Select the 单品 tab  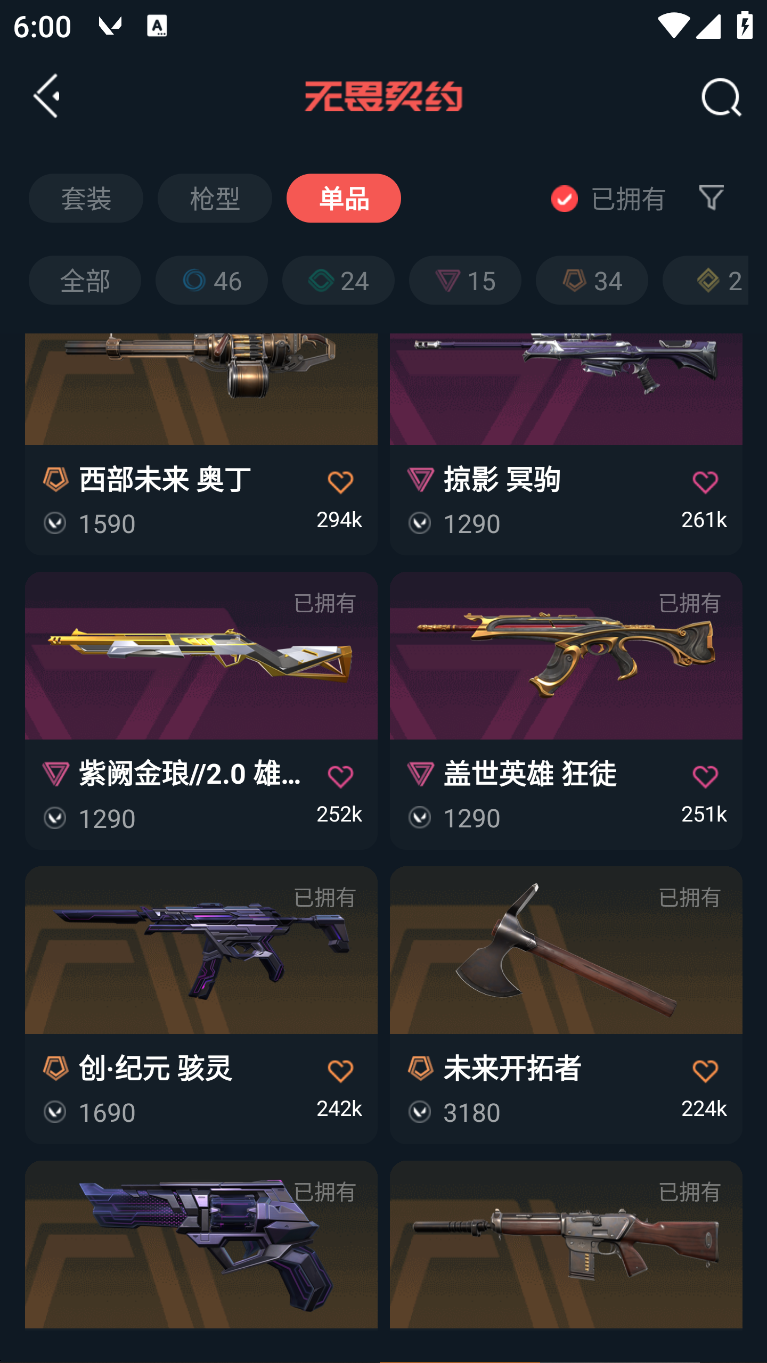[x=343, y=198]
